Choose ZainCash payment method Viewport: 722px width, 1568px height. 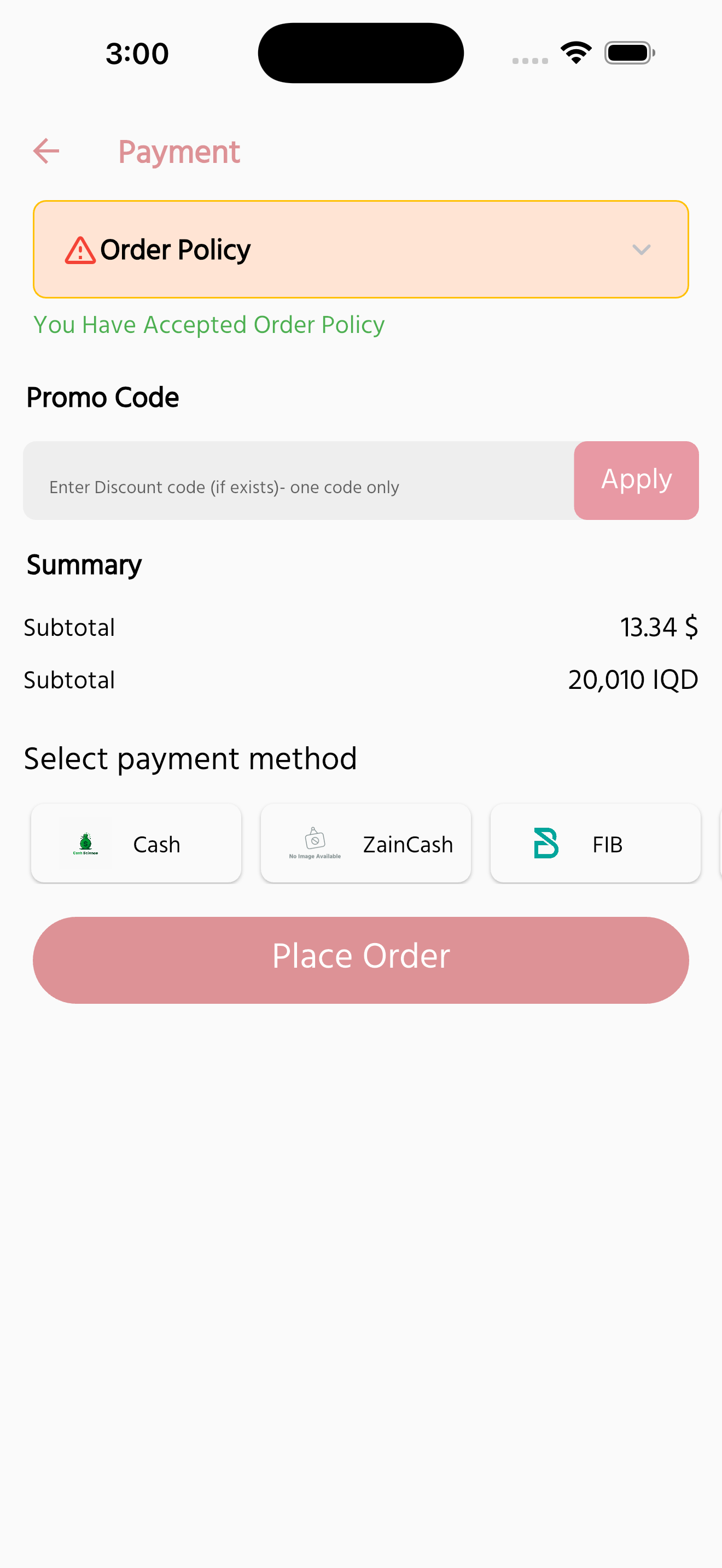pos(366,844)
